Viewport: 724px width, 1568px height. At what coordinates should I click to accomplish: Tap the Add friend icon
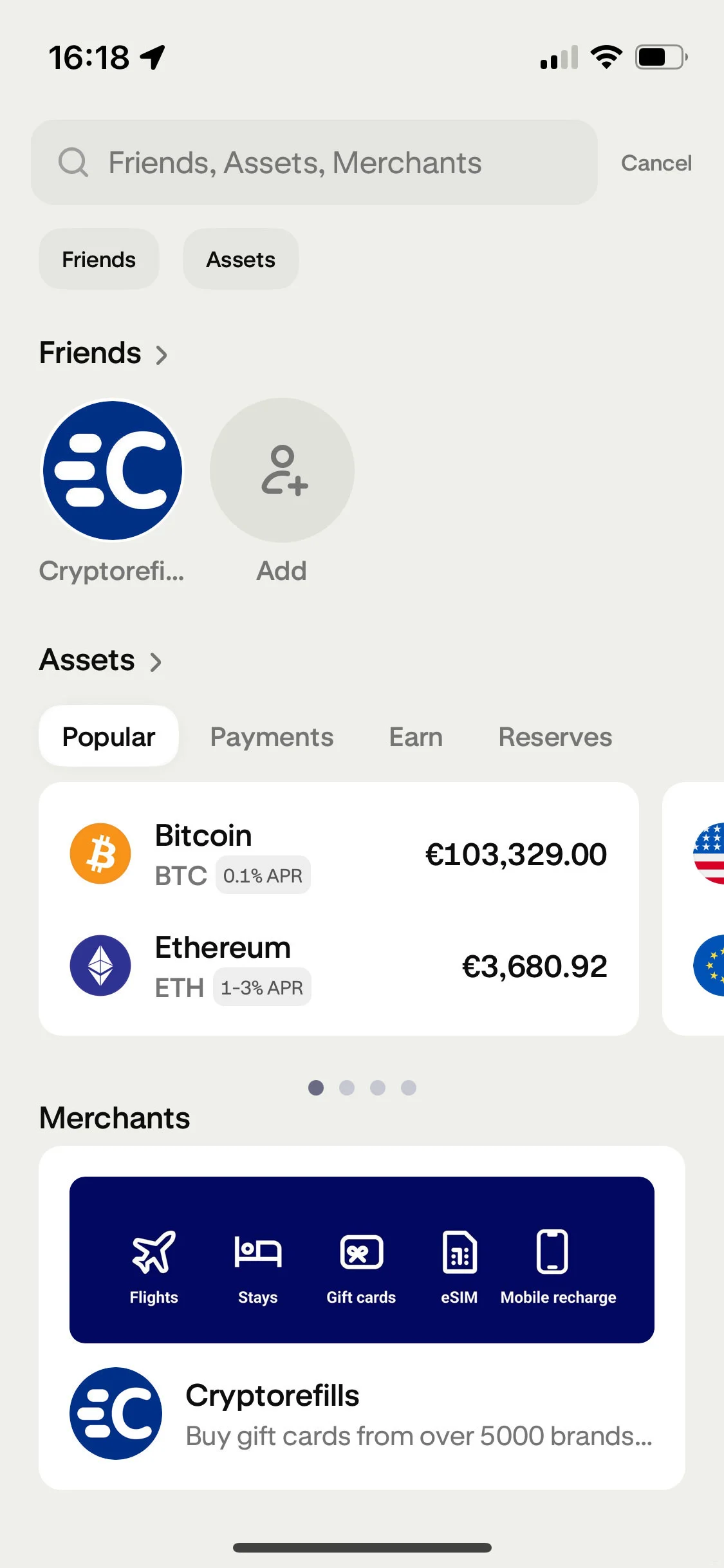coord(281,471)
